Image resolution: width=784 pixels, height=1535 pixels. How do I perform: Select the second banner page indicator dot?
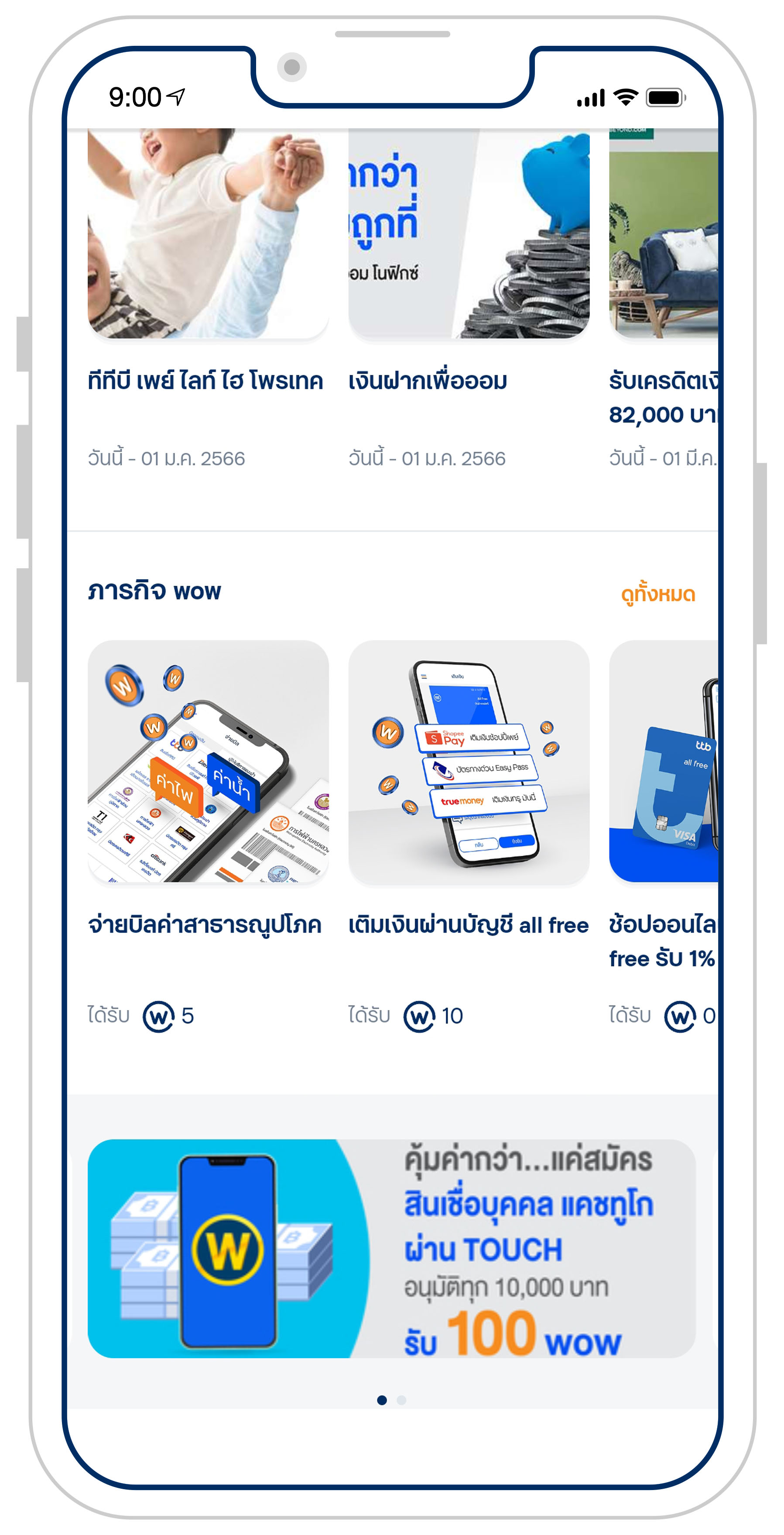401,1400
